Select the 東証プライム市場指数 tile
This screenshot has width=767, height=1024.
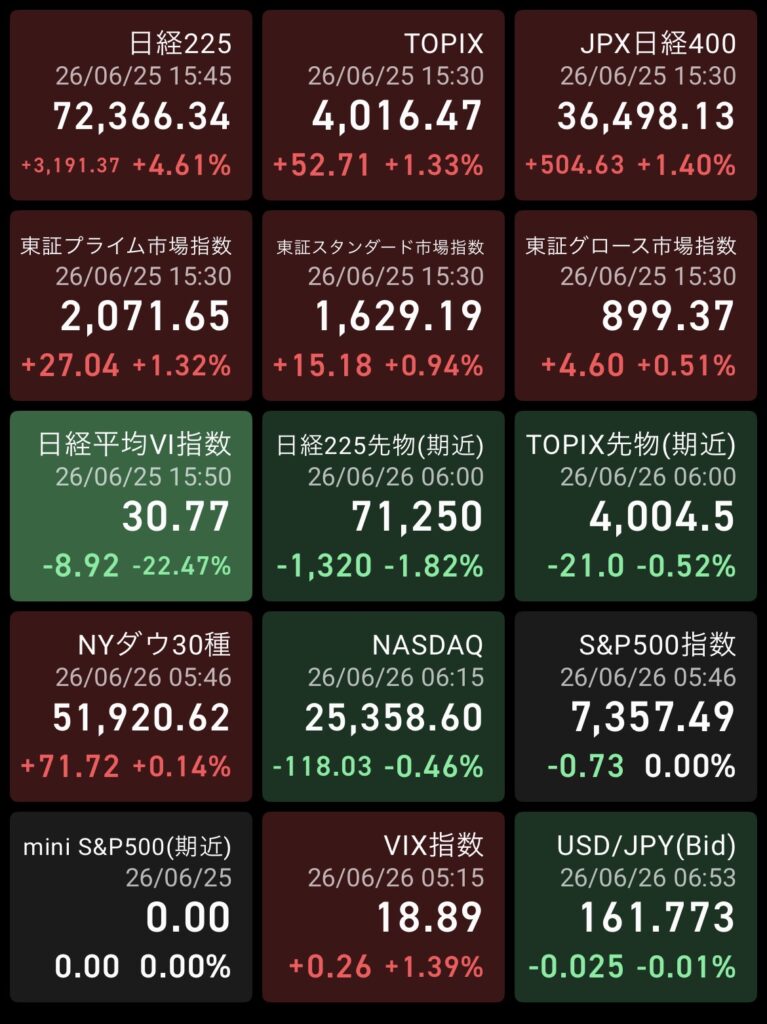pos(131,306)
